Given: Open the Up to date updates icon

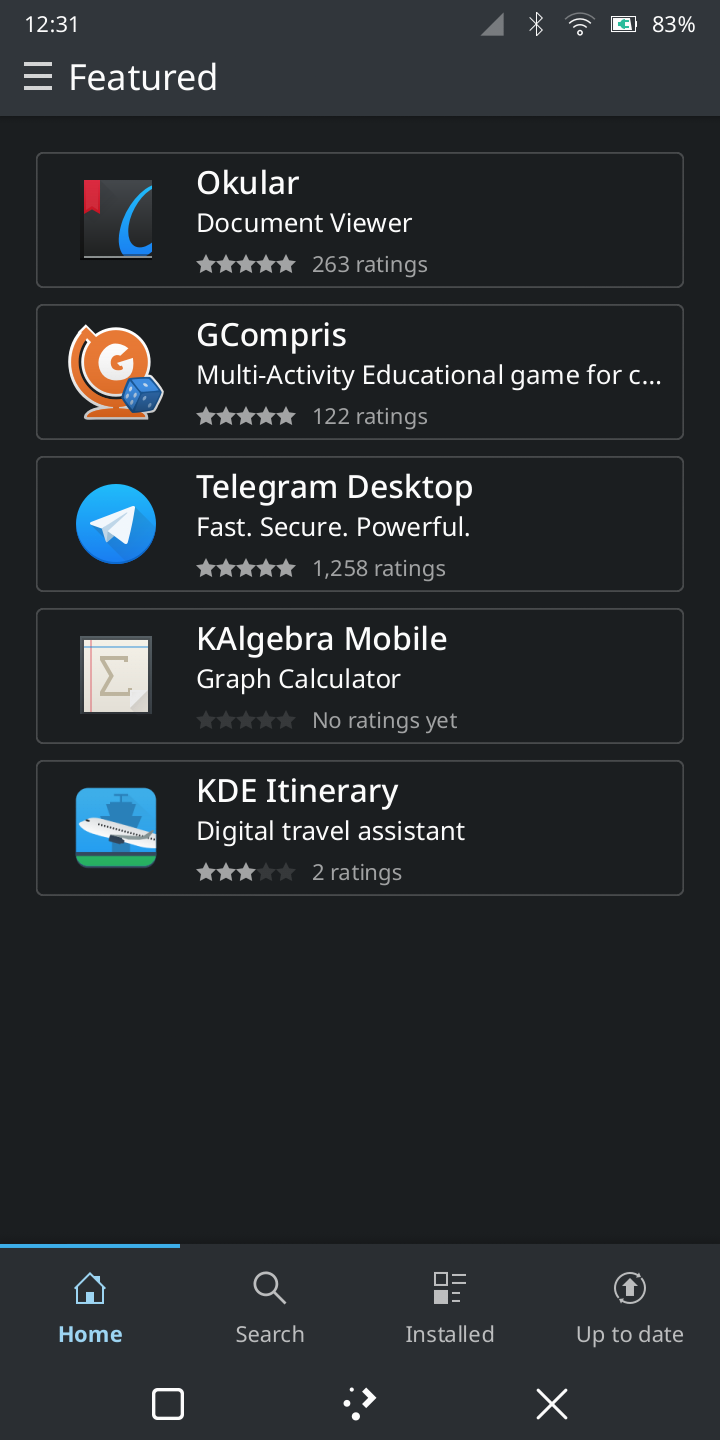Looking at the screenshot, I should click(x=629, y=1289).
